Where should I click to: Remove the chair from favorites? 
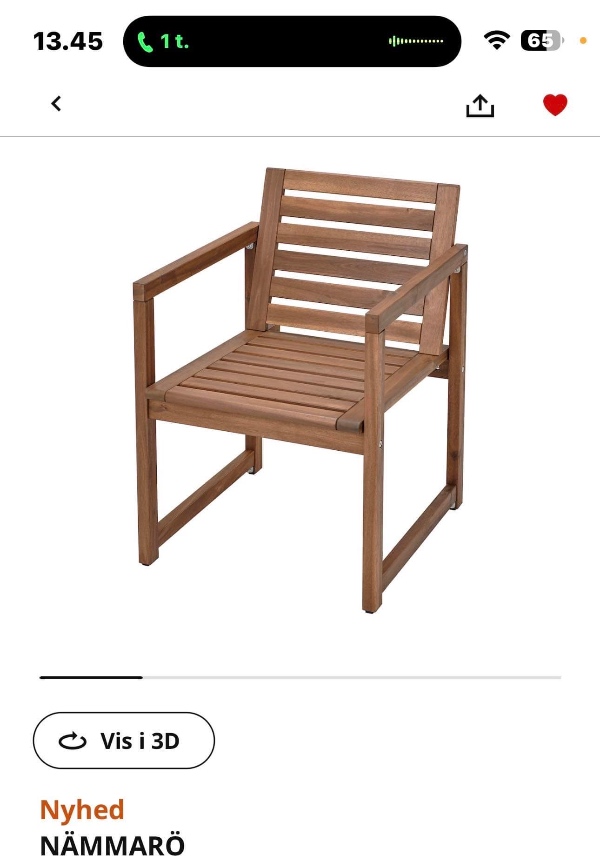click(555, 105)
